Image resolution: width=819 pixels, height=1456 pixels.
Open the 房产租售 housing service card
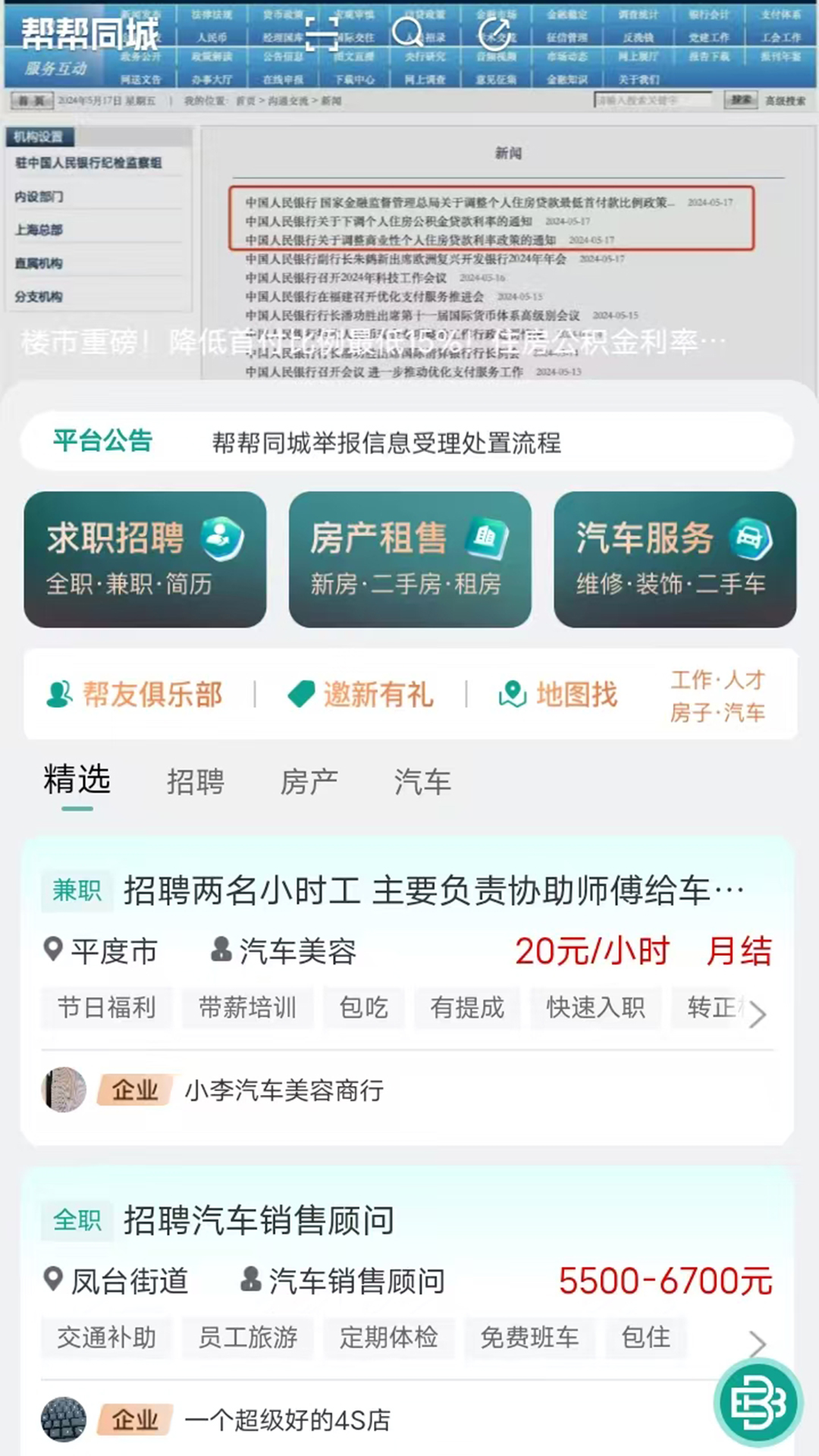coord(409,559)
